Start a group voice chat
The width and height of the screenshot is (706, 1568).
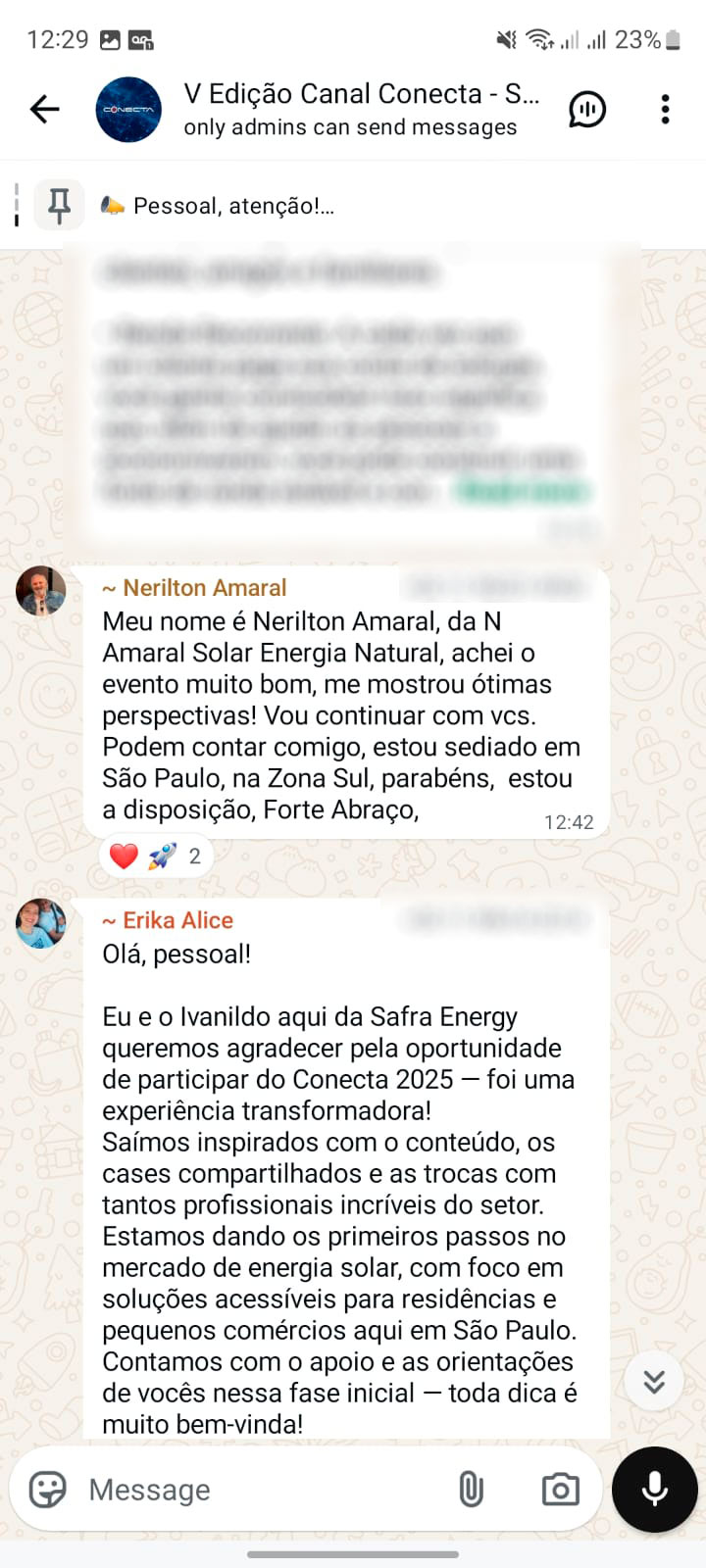tap(587, 109)
